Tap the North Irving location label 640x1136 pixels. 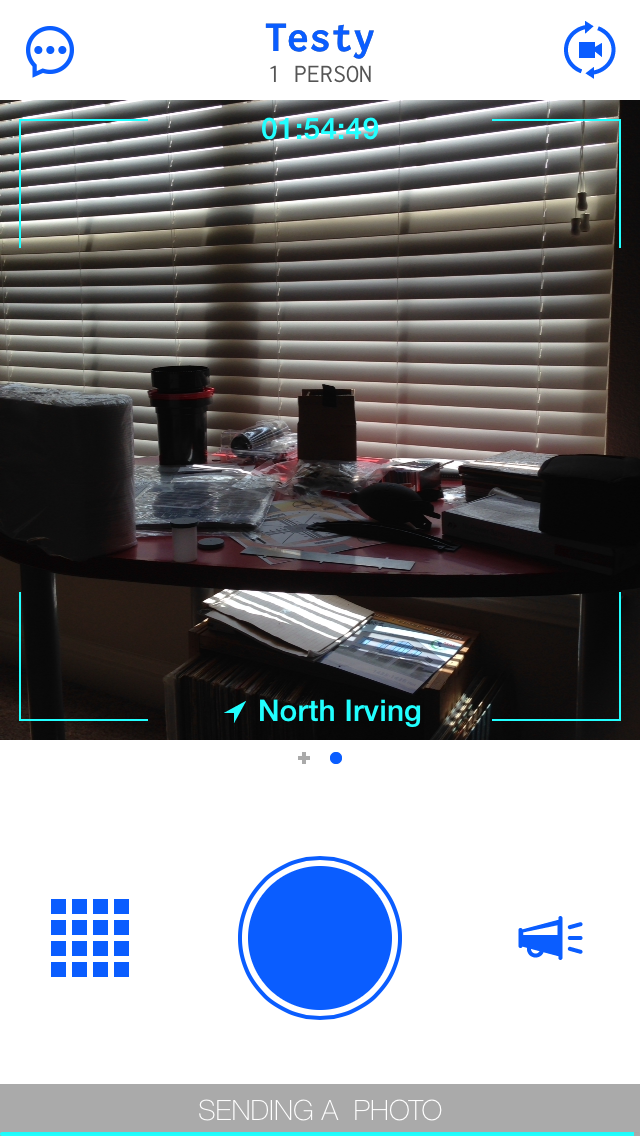coord(323,712)
